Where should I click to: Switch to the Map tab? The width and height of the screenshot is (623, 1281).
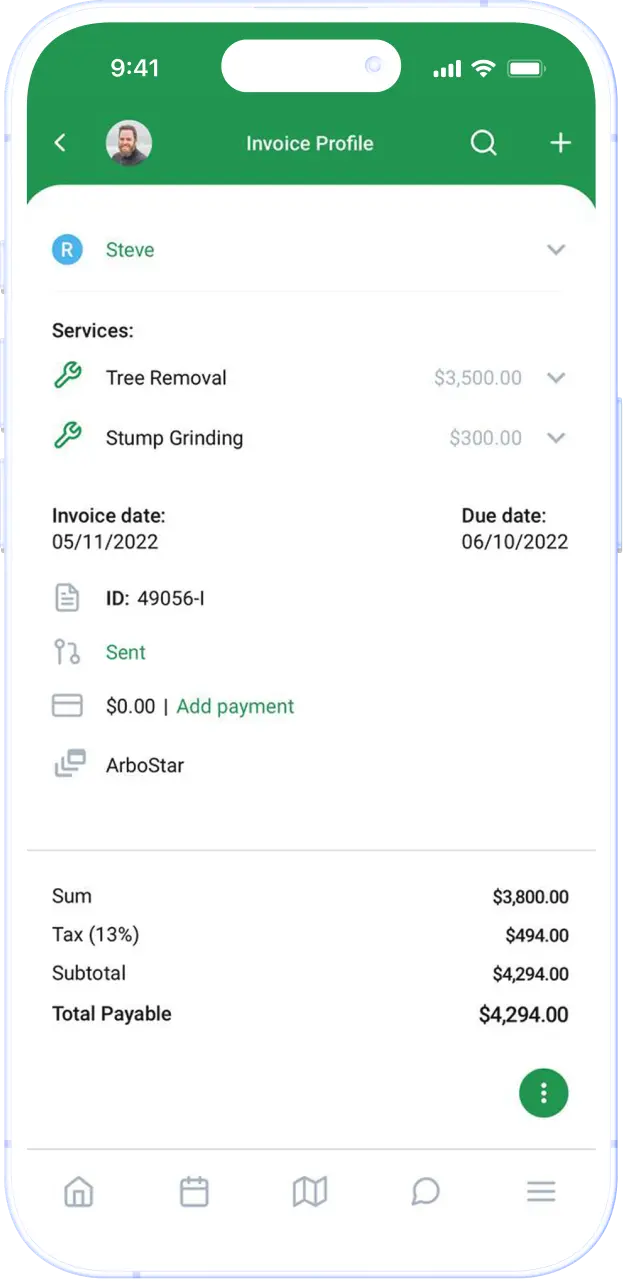(310, 1191)
